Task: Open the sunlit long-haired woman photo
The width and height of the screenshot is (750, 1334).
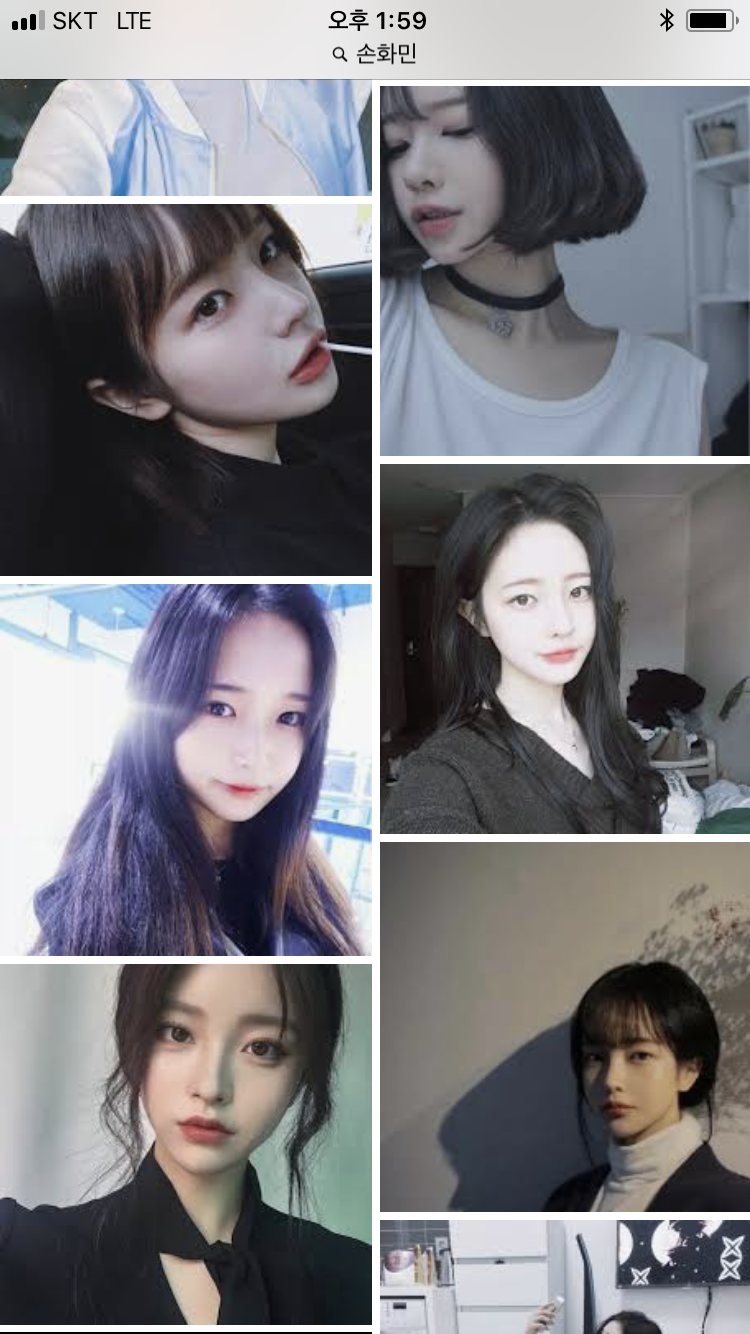Action: (x=185, y=770)
